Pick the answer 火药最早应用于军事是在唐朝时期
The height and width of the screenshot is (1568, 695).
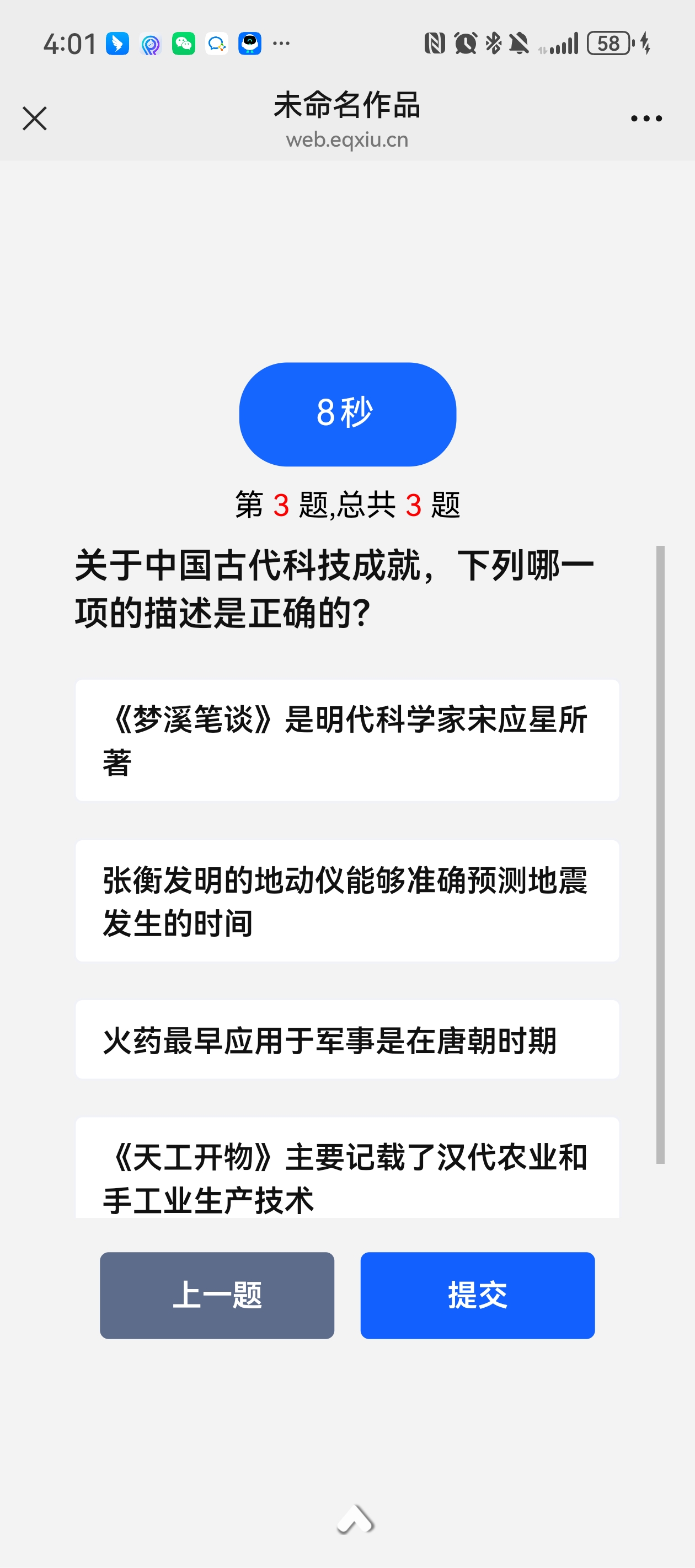[x=347, y=1039]
